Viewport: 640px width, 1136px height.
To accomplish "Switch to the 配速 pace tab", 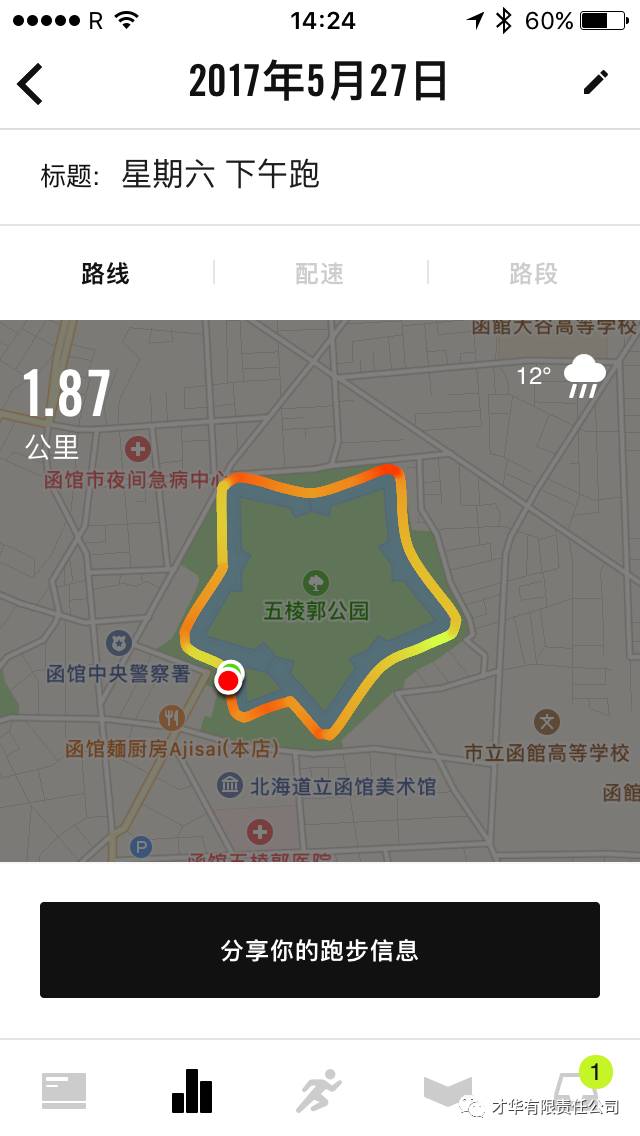I will [x=320, y=274].
